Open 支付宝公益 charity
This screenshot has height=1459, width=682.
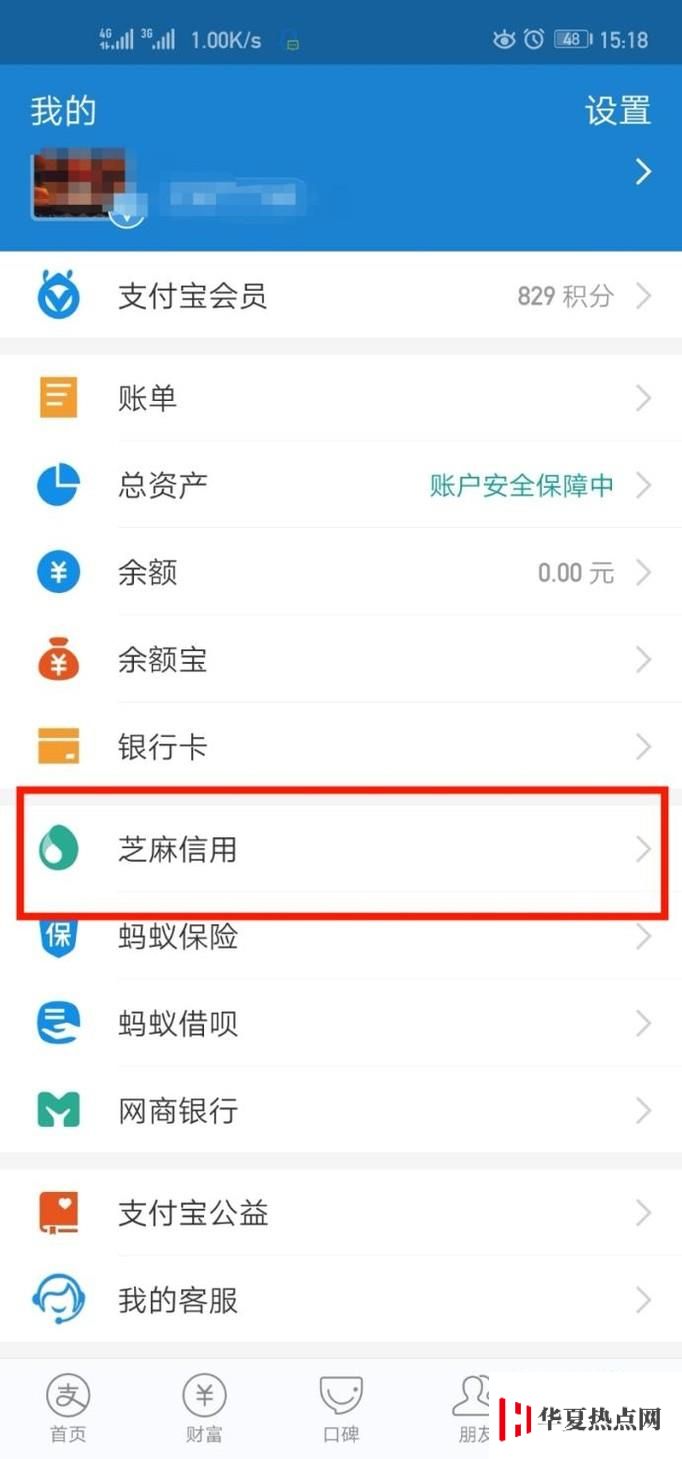341,1213
